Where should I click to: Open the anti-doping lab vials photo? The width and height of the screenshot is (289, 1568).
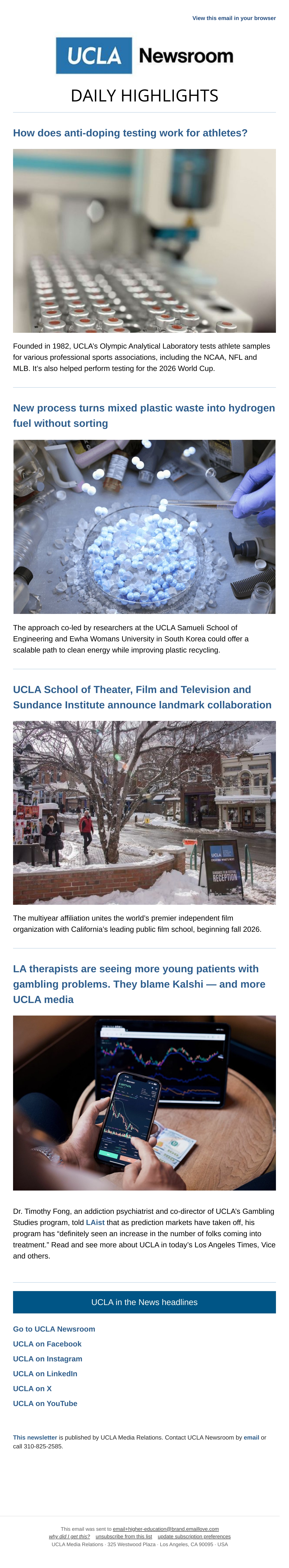[144, 241]
